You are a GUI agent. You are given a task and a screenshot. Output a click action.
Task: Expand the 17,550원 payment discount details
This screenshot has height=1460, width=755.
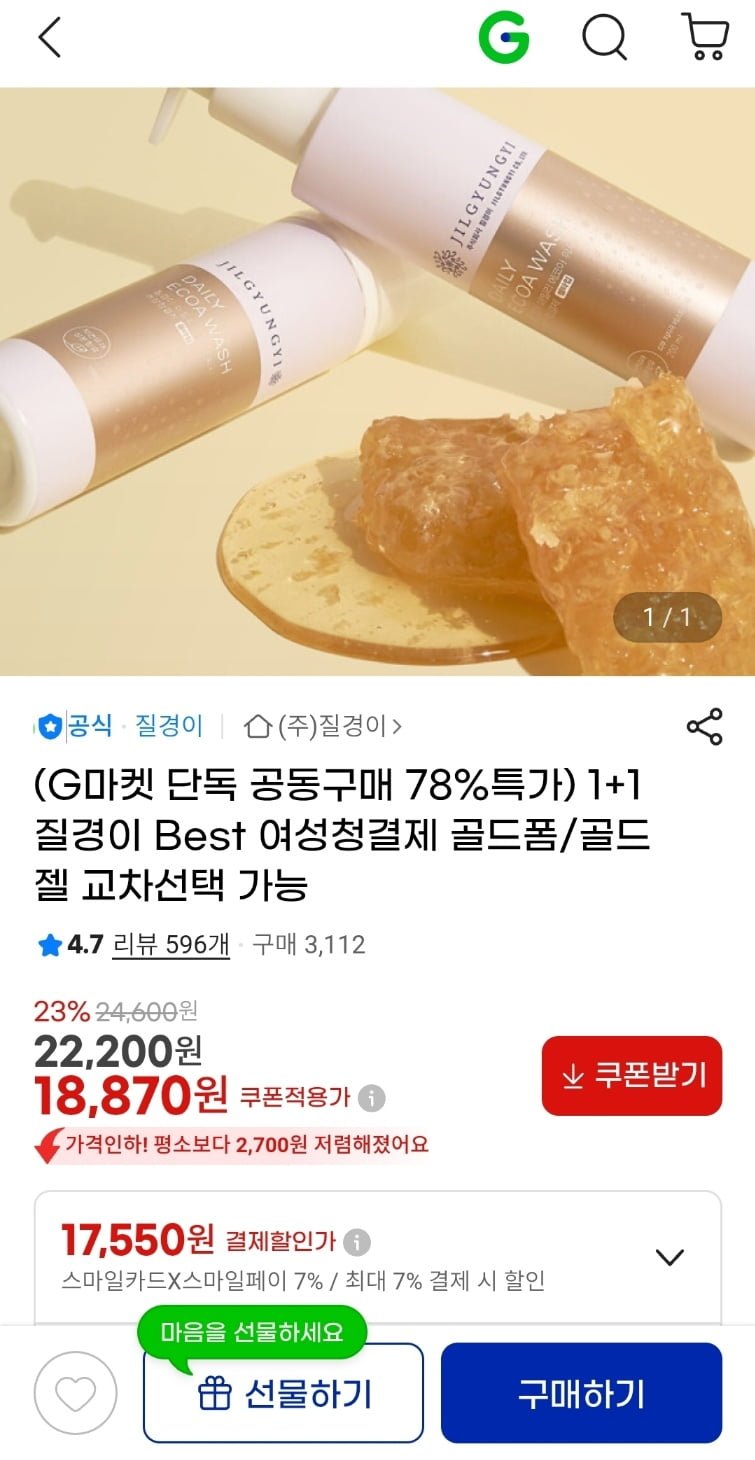670,1256
